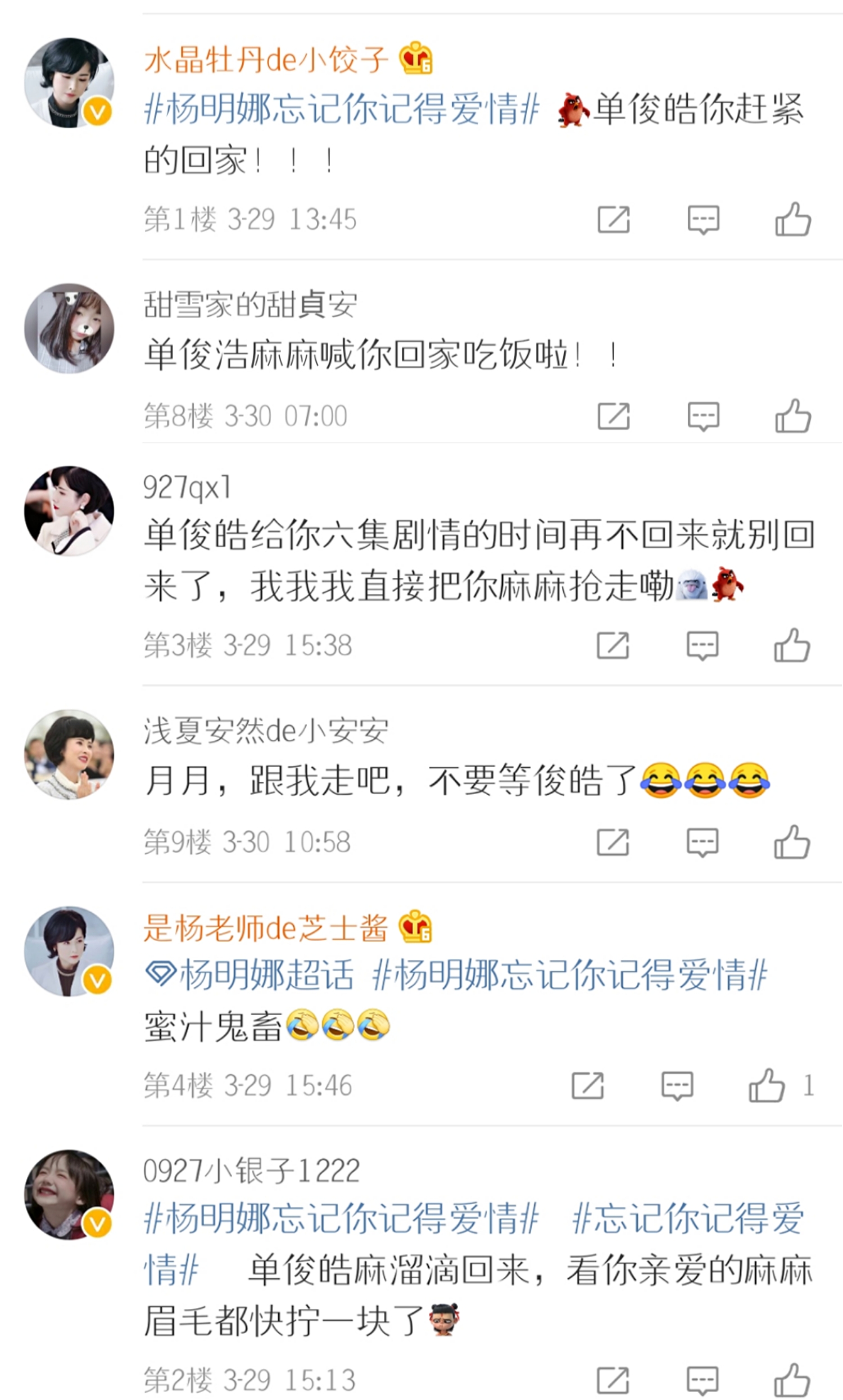843x1400 pixels.
Task: Reply to 甜雪家的甜貞安's comment
Action: [703, 416]
